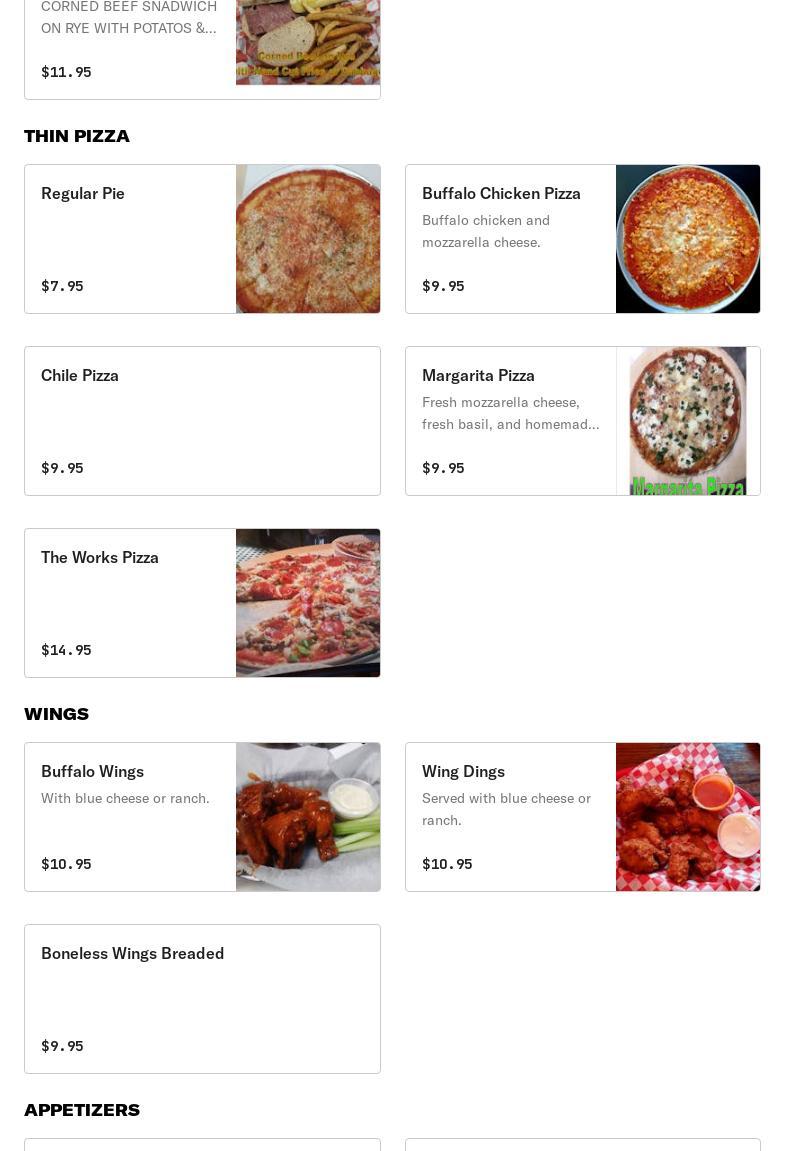Select the Regular Pie card
The image size is (785, 1151).
coord(202,239)
